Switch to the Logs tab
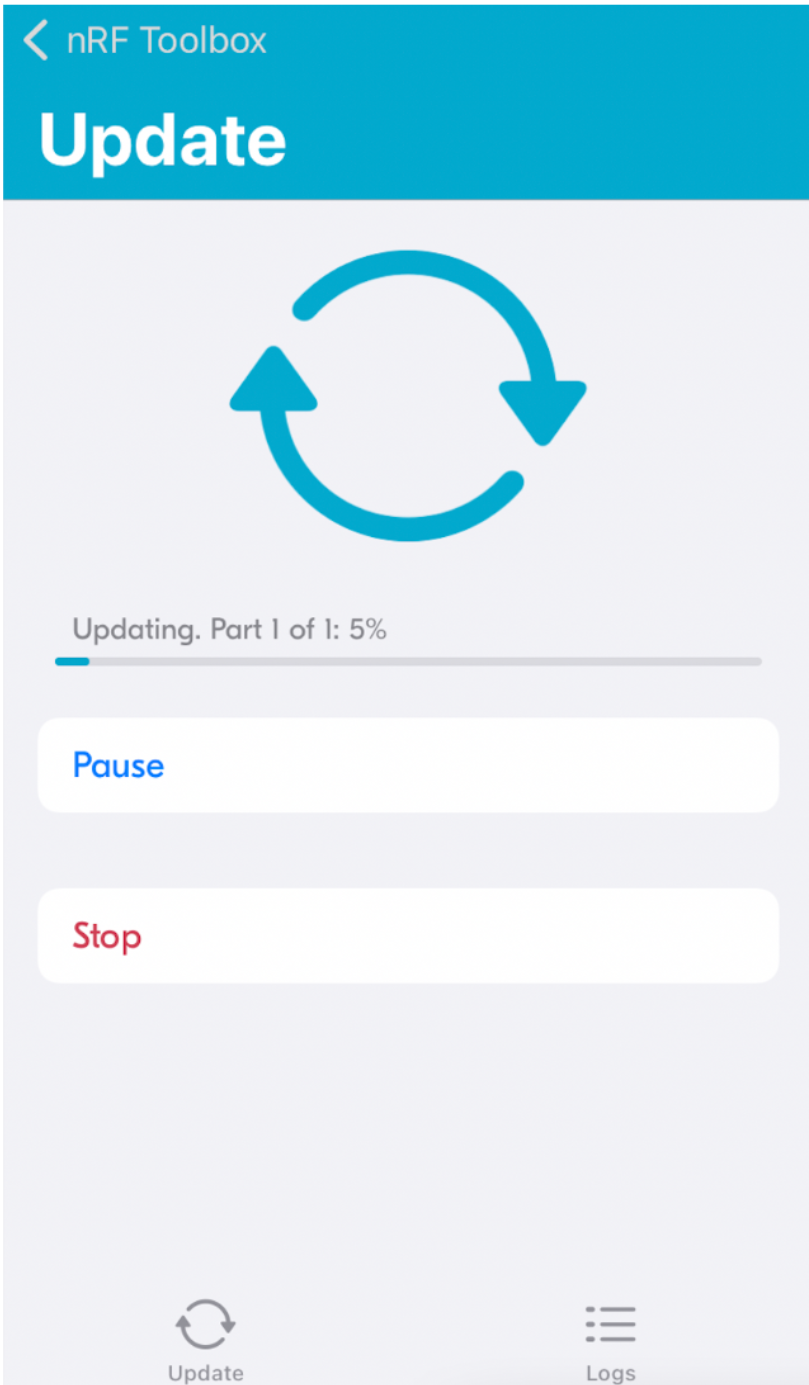The width and height of the screenshot is (809, 1385). pos(610,1339)
